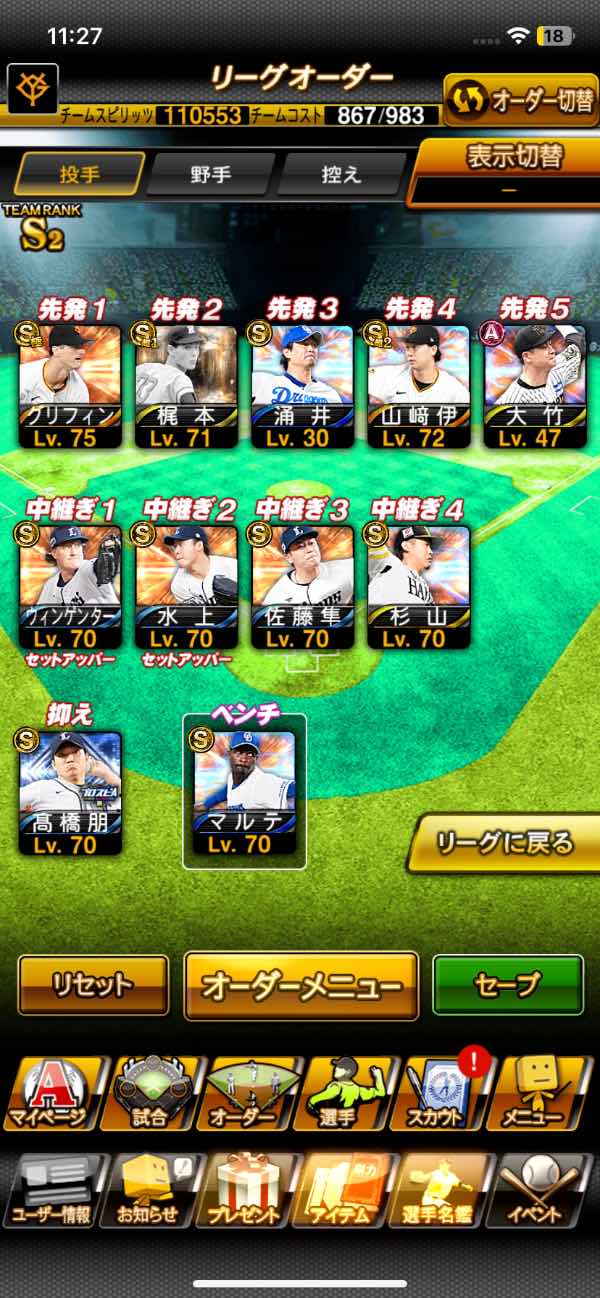This screenshot has height=1298, width=600.
Task: Go back with リーグに戻る
Action: [506, 843]
